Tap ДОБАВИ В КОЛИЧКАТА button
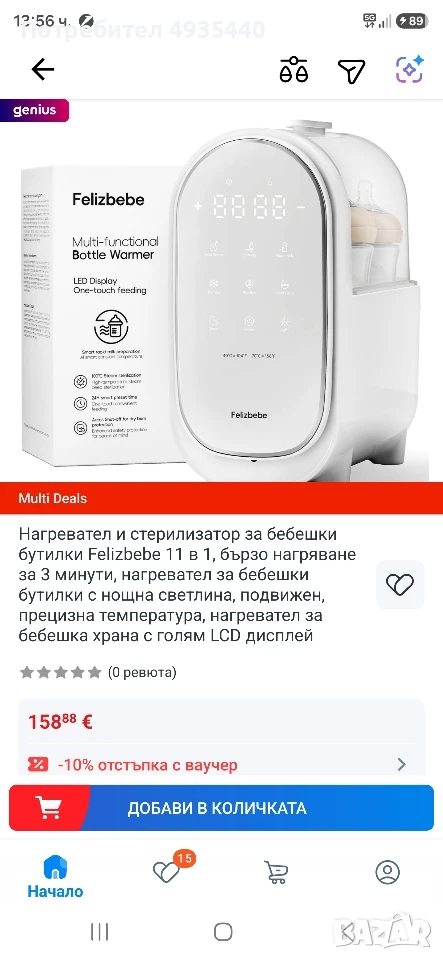 (222, 808)
